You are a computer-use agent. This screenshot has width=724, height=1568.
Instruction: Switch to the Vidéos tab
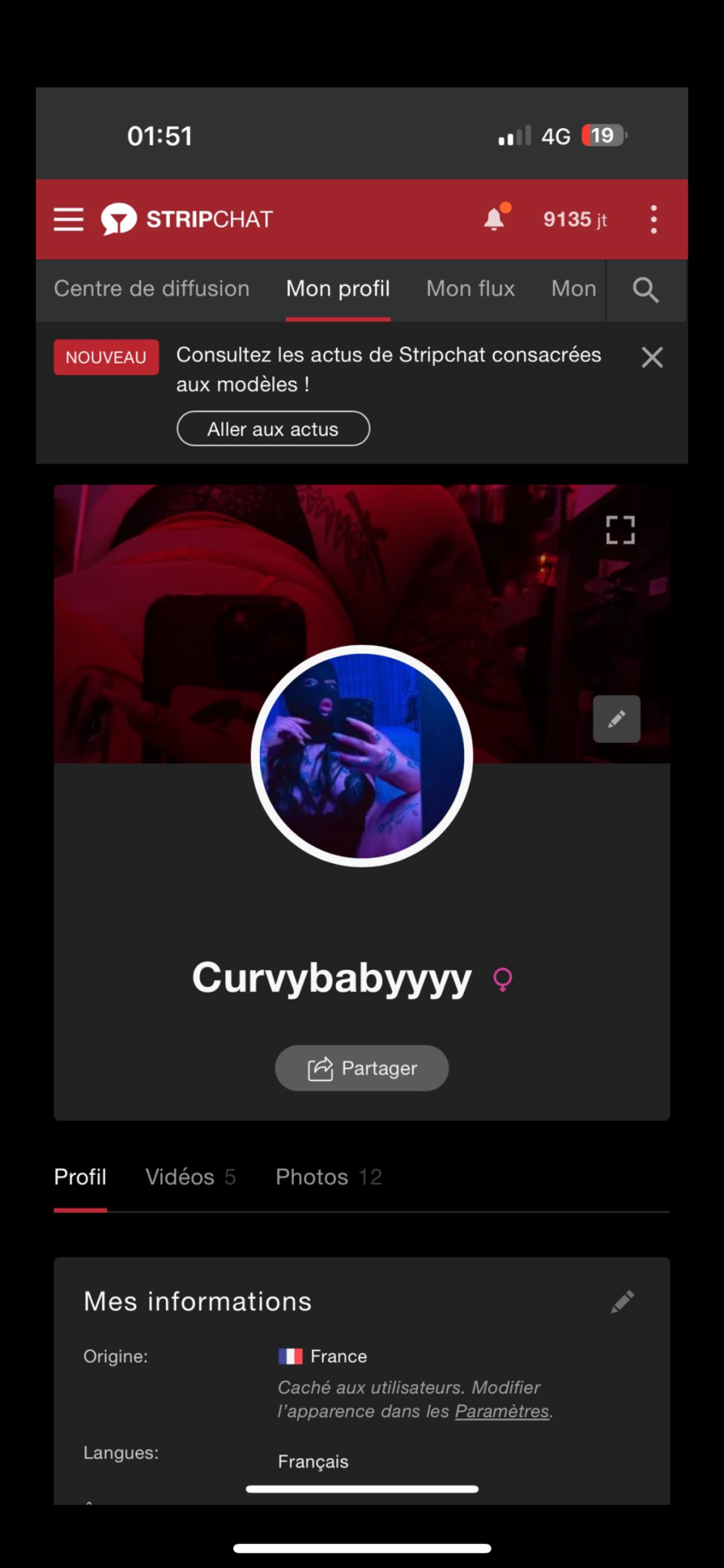coord(190,1177)
